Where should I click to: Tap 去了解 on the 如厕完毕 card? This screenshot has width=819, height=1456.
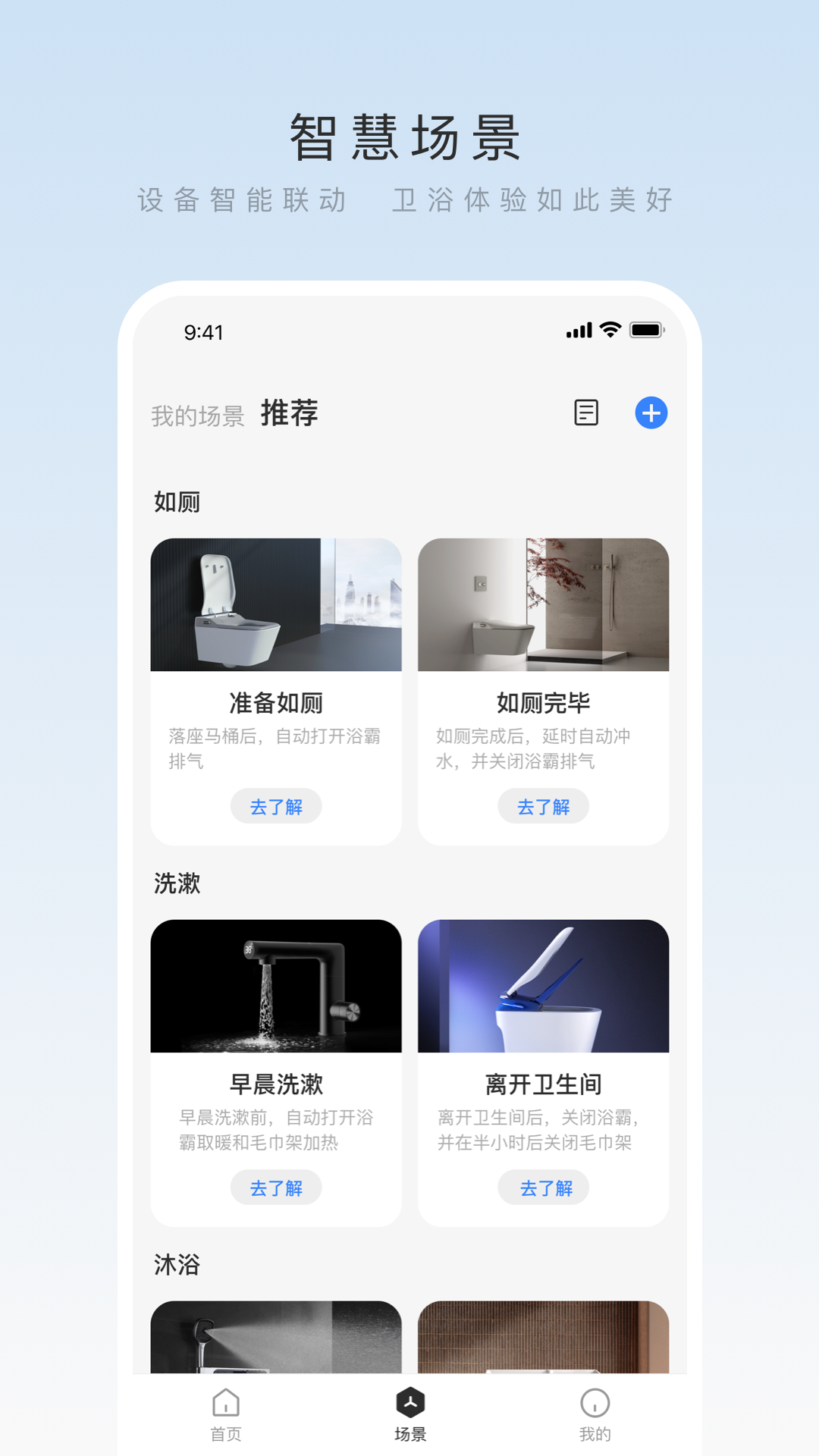point(543,807)
